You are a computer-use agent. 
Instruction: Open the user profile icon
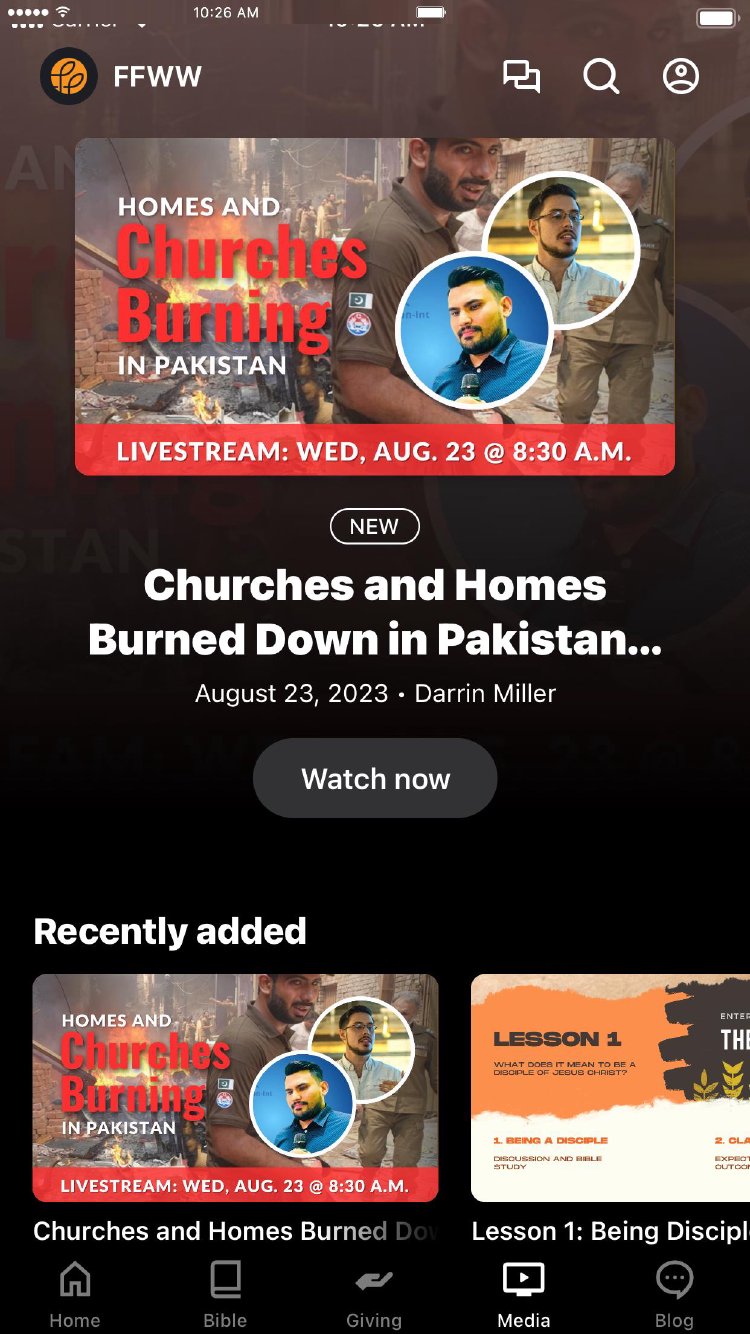point(681,77)
